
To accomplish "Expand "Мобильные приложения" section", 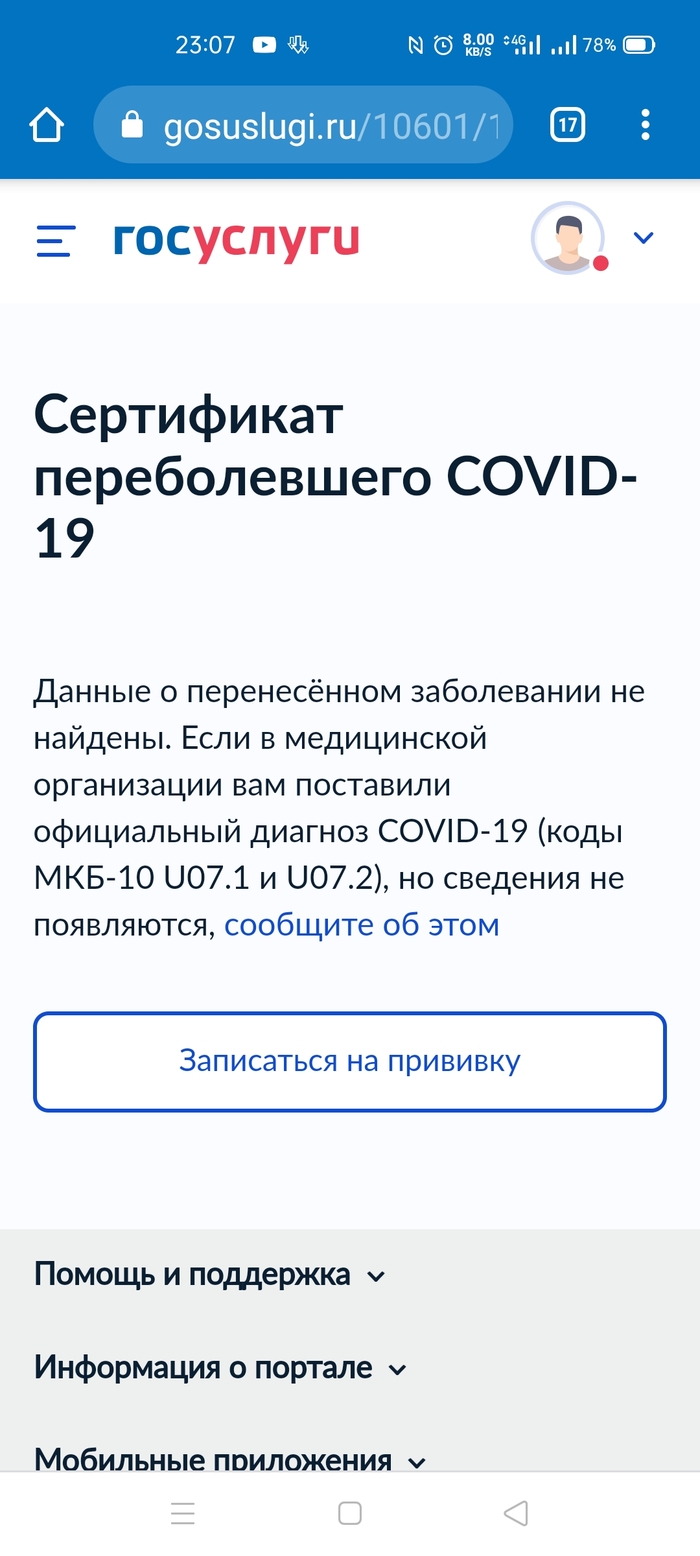I will point(230,1459).
